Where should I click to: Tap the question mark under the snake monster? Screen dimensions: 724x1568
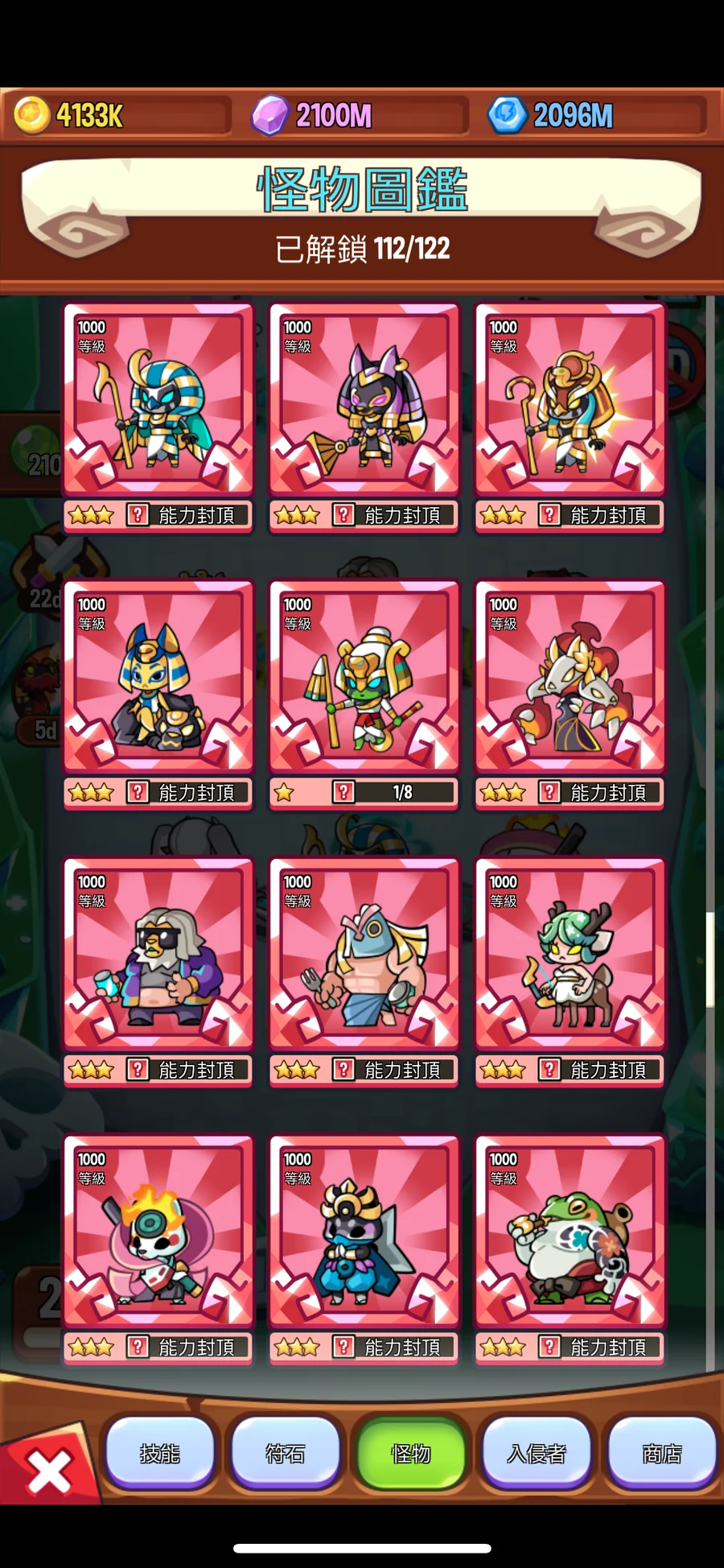(343, 792)
